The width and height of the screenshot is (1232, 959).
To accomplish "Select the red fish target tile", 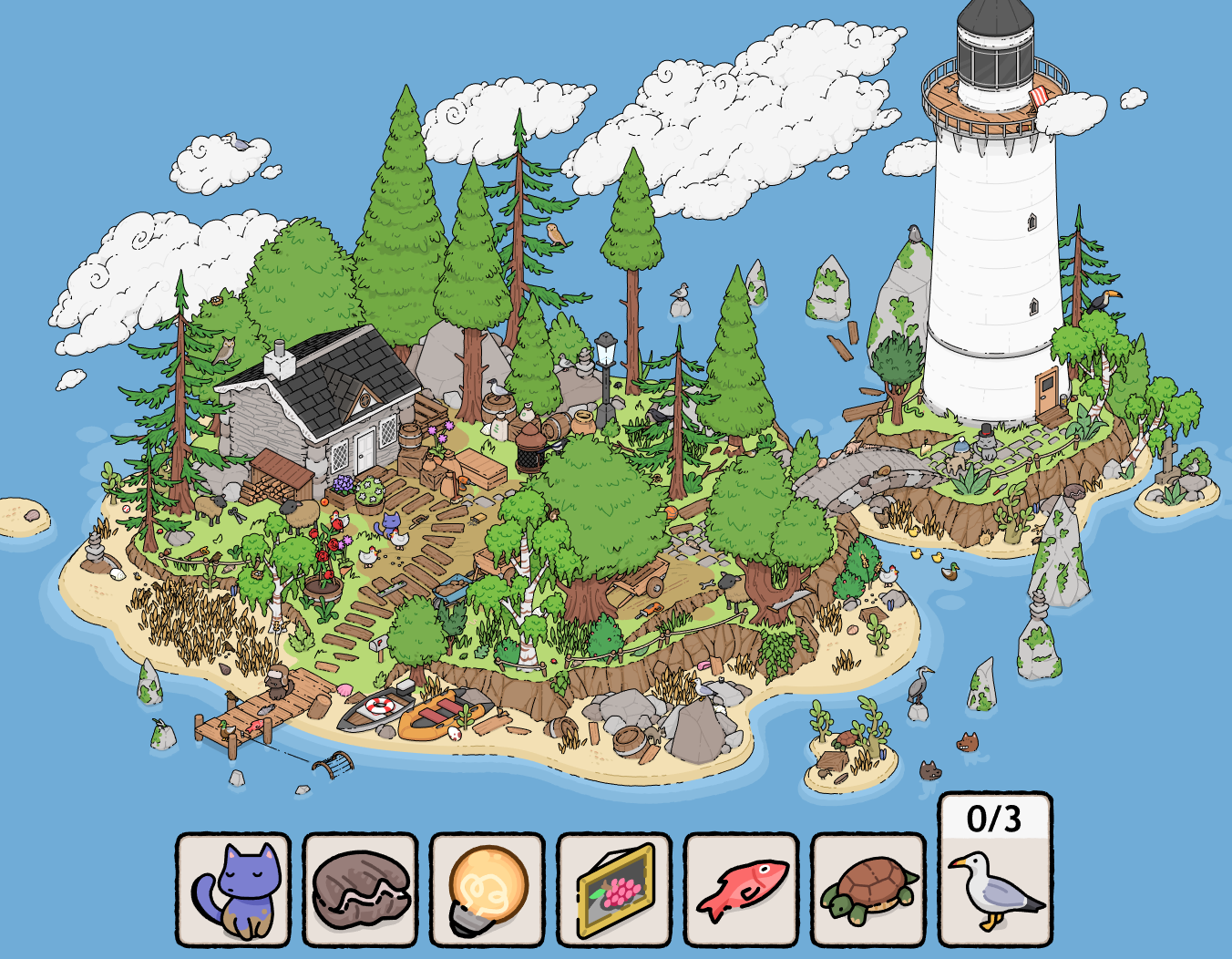I will (x=742, y=890).
